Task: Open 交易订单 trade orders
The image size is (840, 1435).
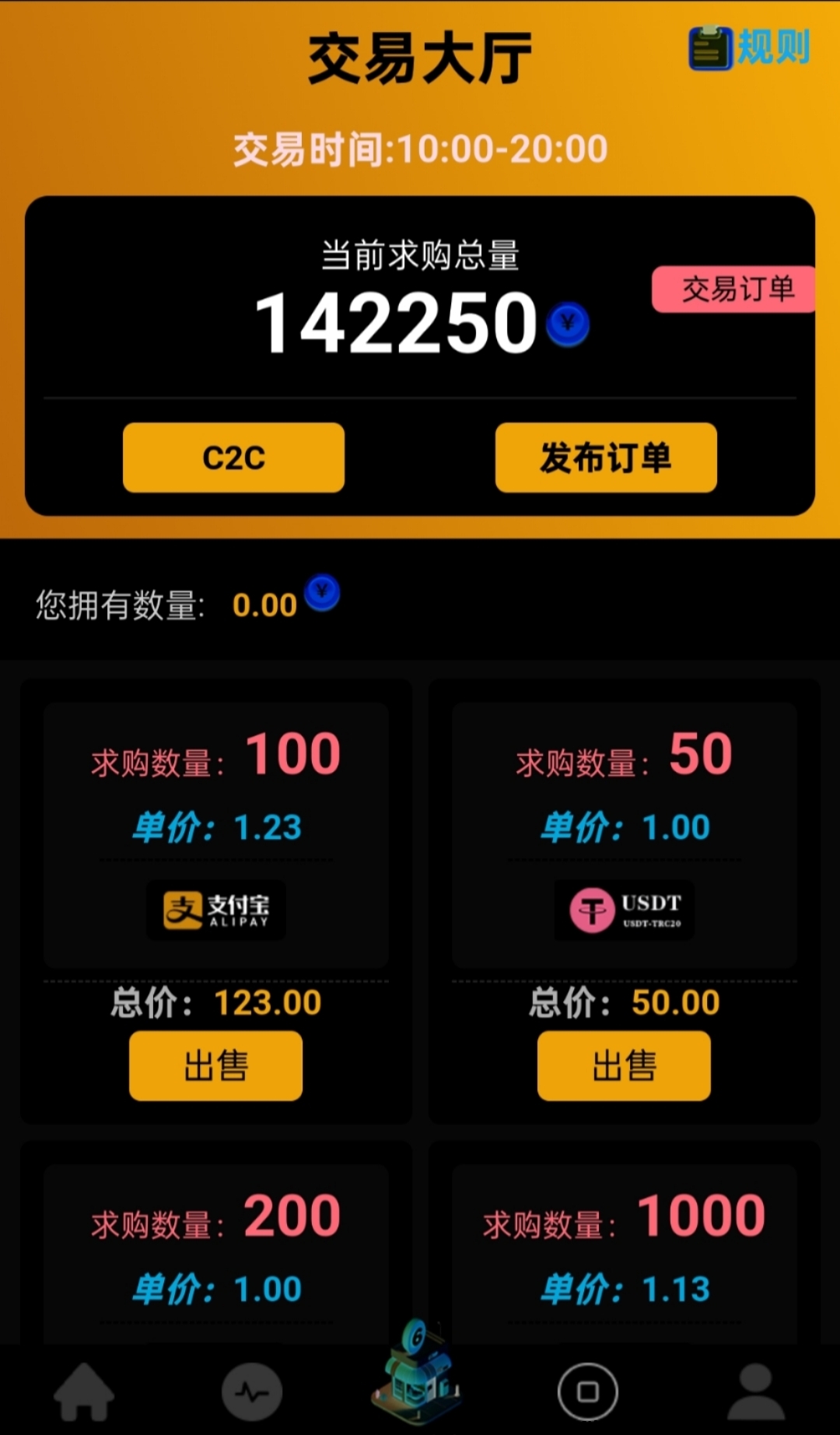Action: pos(736,289)
